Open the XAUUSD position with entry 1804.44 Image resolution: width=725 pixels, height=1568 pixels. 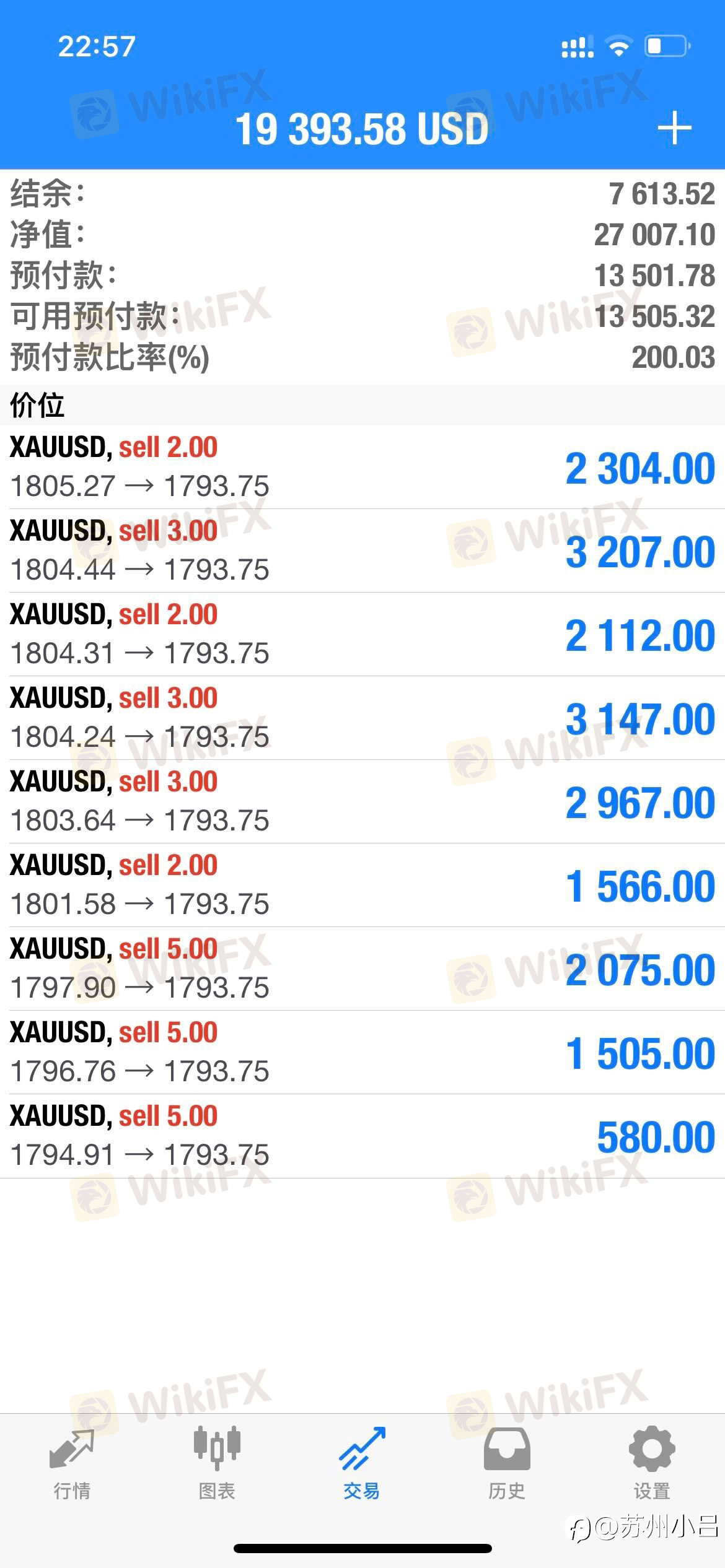tap(362, 551)
